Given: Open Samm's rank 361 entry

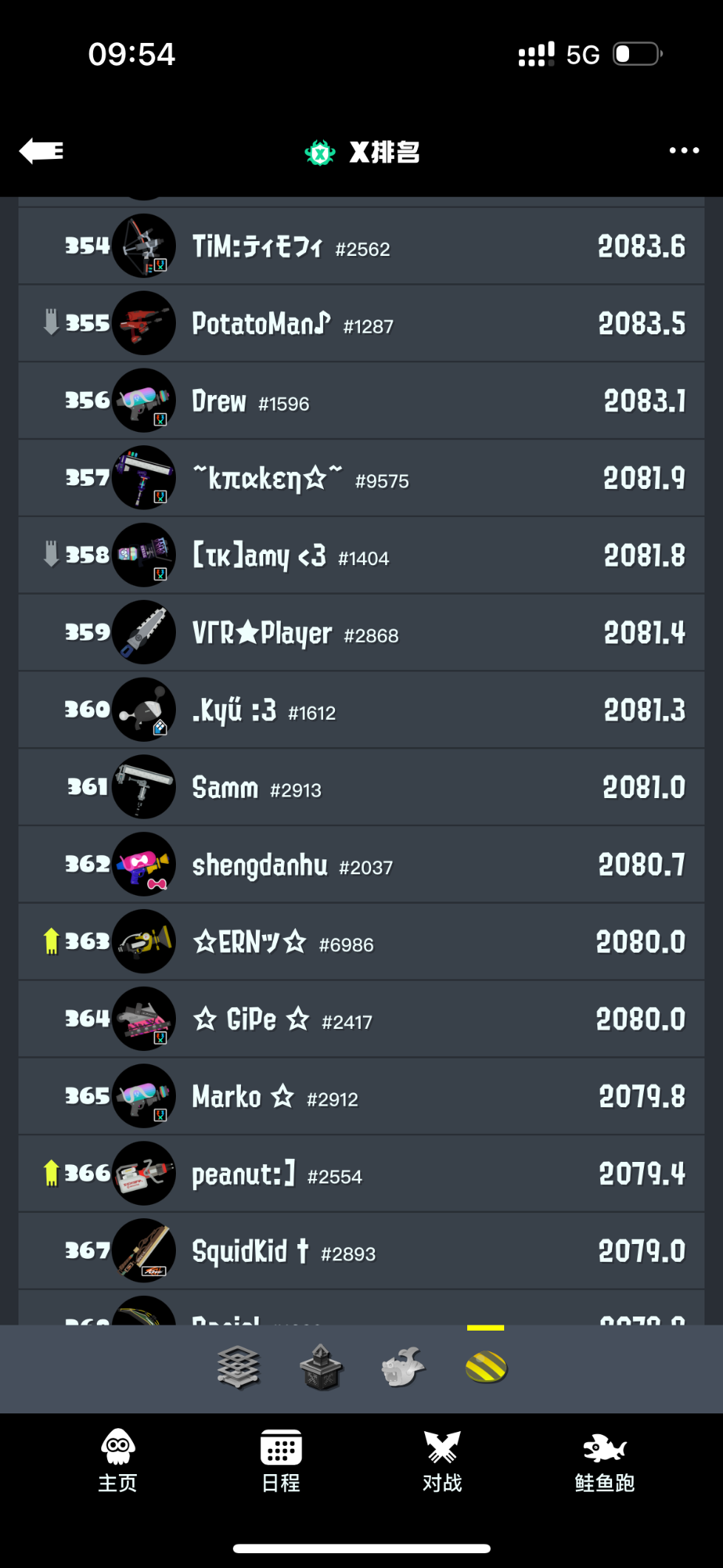Looking at the screenshot, I should (x=361, y=787).
